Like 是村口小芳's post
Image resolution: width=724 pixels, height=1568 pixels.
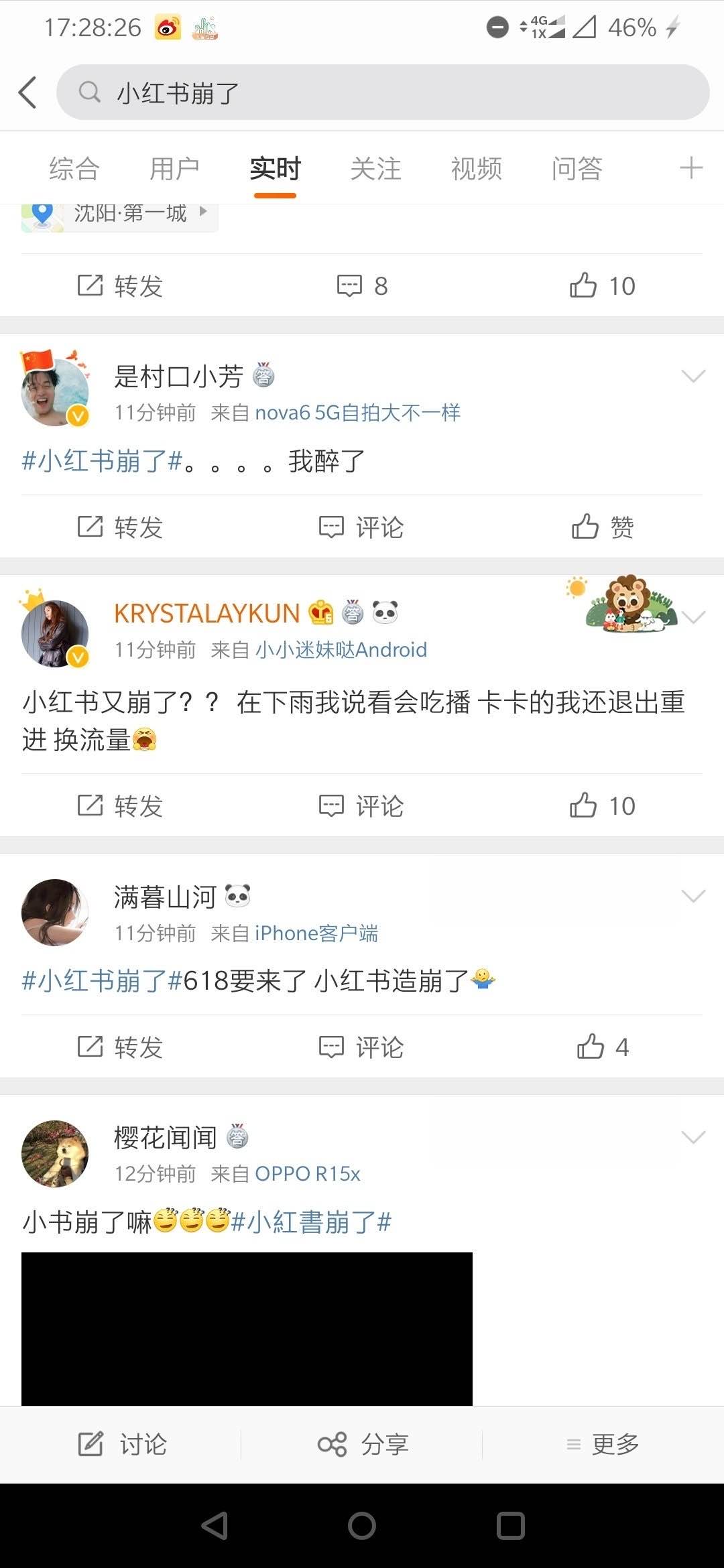point(602,527)
